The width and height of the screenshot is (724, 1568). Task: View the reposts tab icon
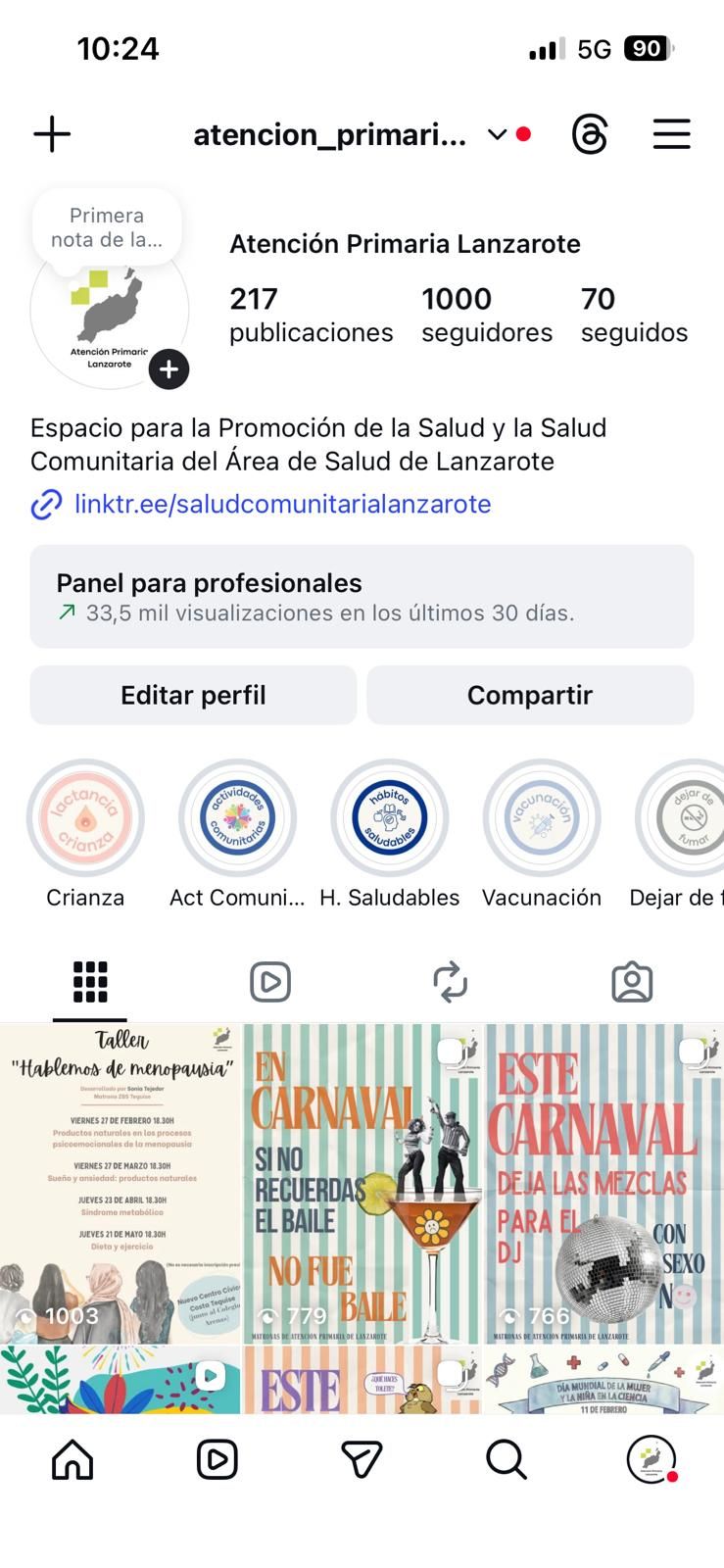451,981
